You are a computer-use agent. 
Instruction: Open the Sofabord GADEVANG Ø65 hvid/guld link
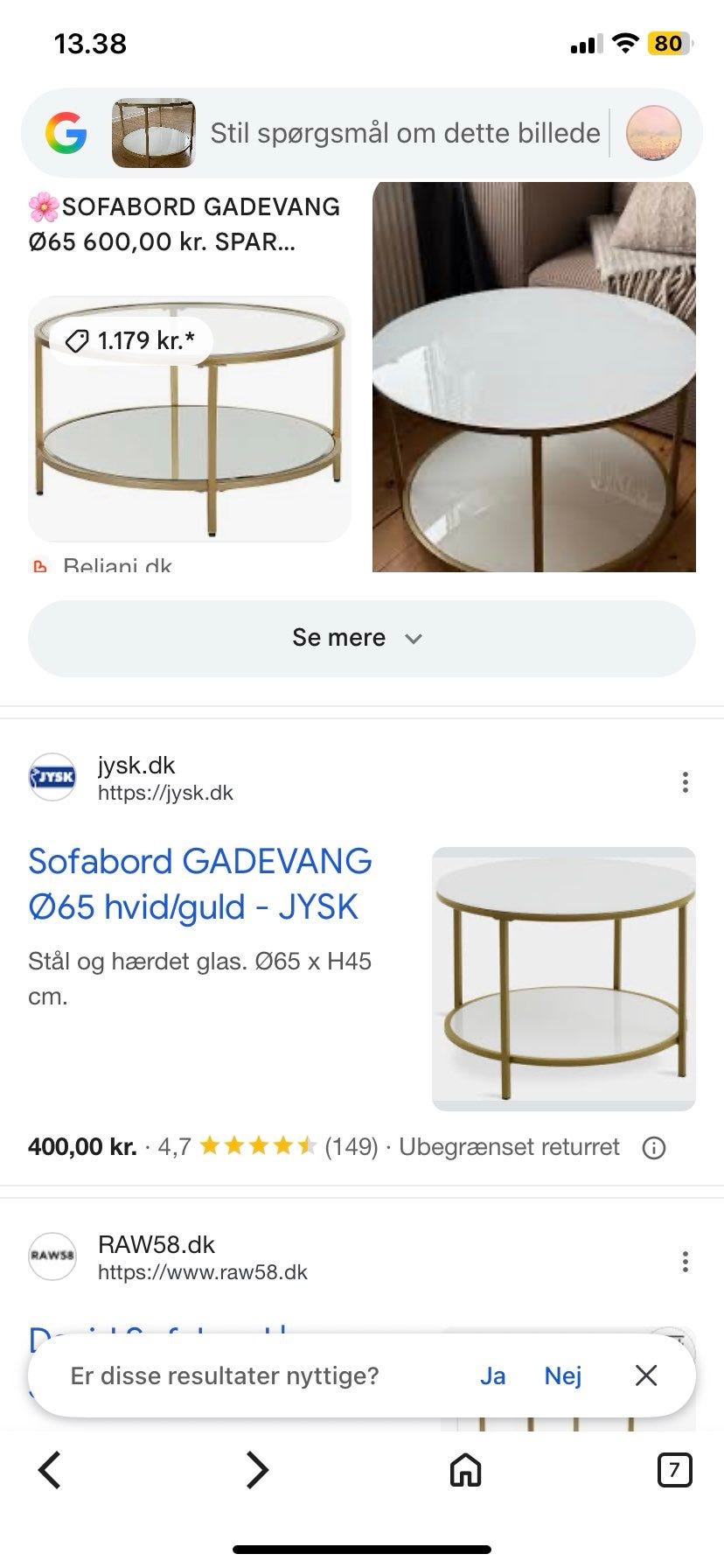[199, 884]
